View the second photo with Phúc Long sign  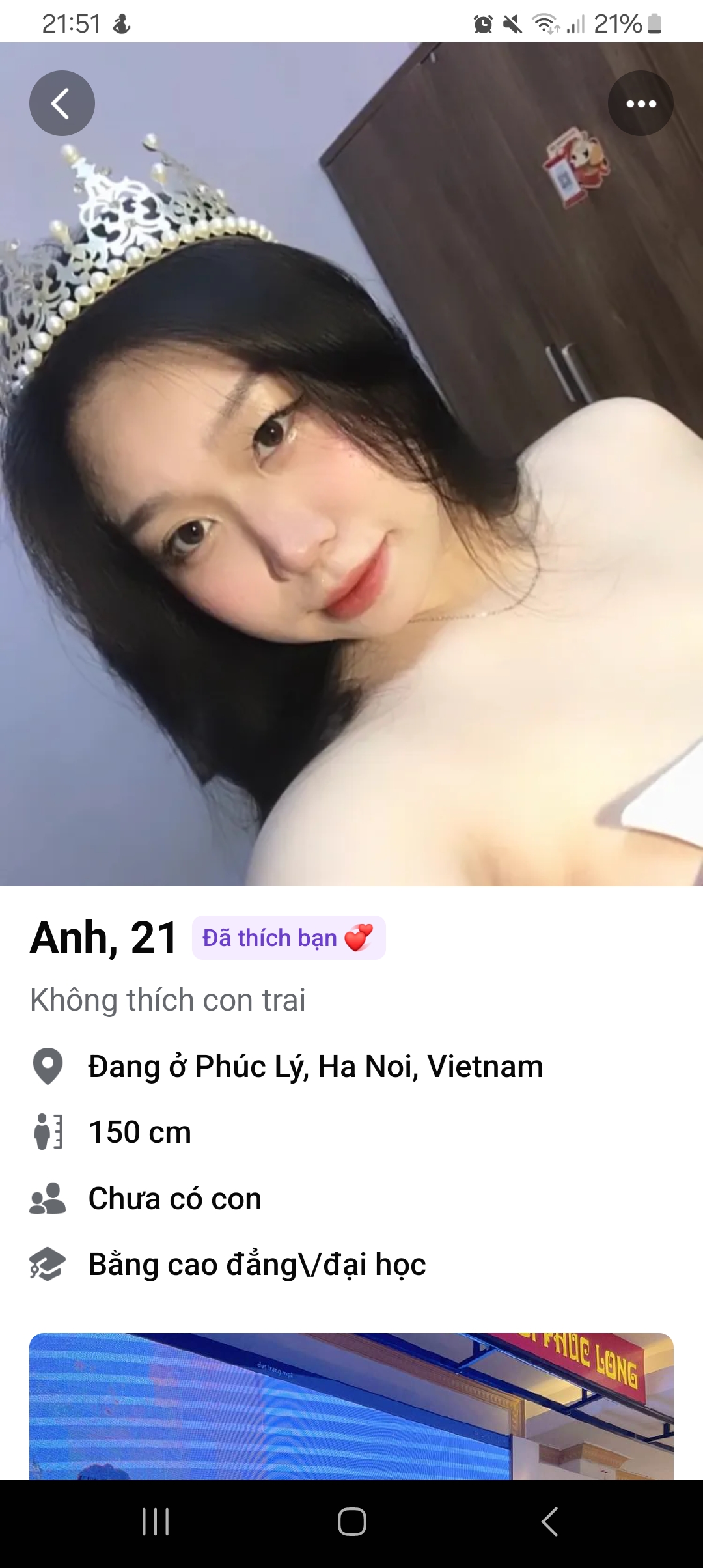point(351,1407)
